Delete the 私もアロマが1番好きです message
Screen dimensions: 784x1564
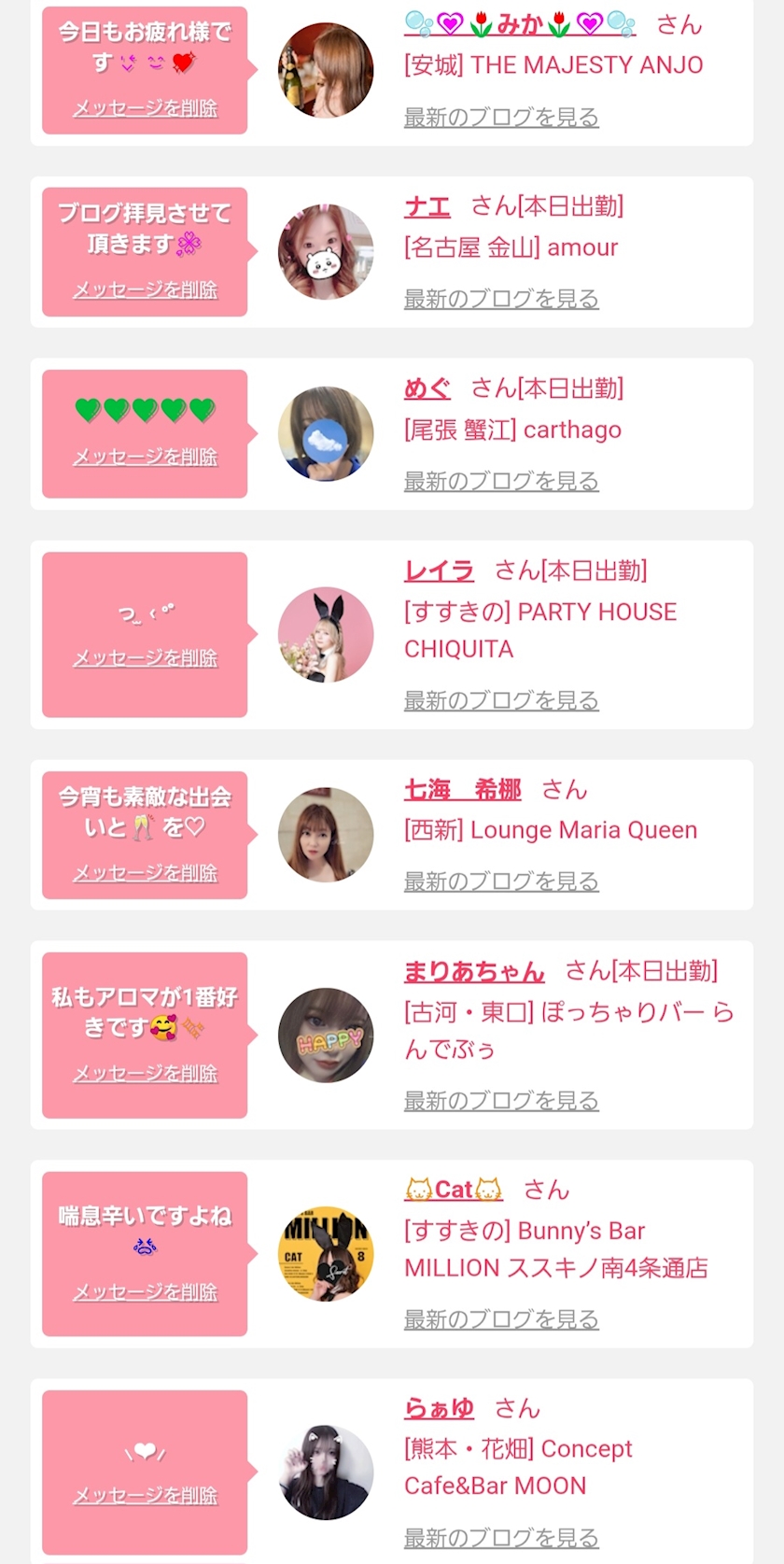click(146, 1074)
